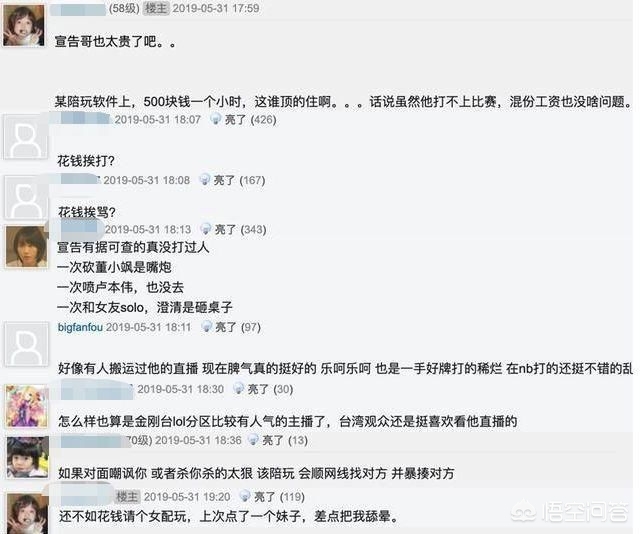Screen dimensions: 640x534
Task: Open the anime avatar beside the 金刚台 comment
Action: (x=27, y=407)
